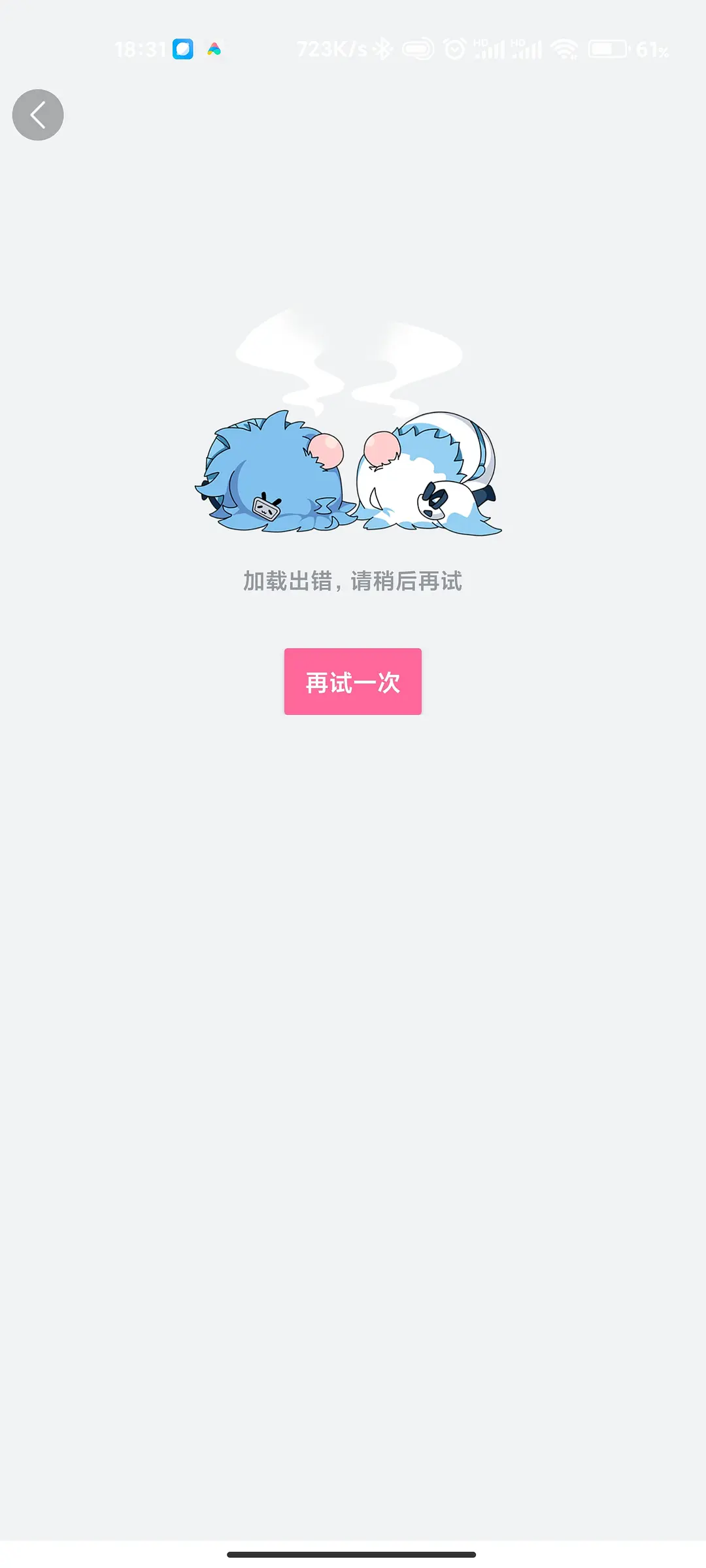Tap the pink 再试一次 retry button
The width and height of the screenshot is (706, 1568).
pos(352,681)
